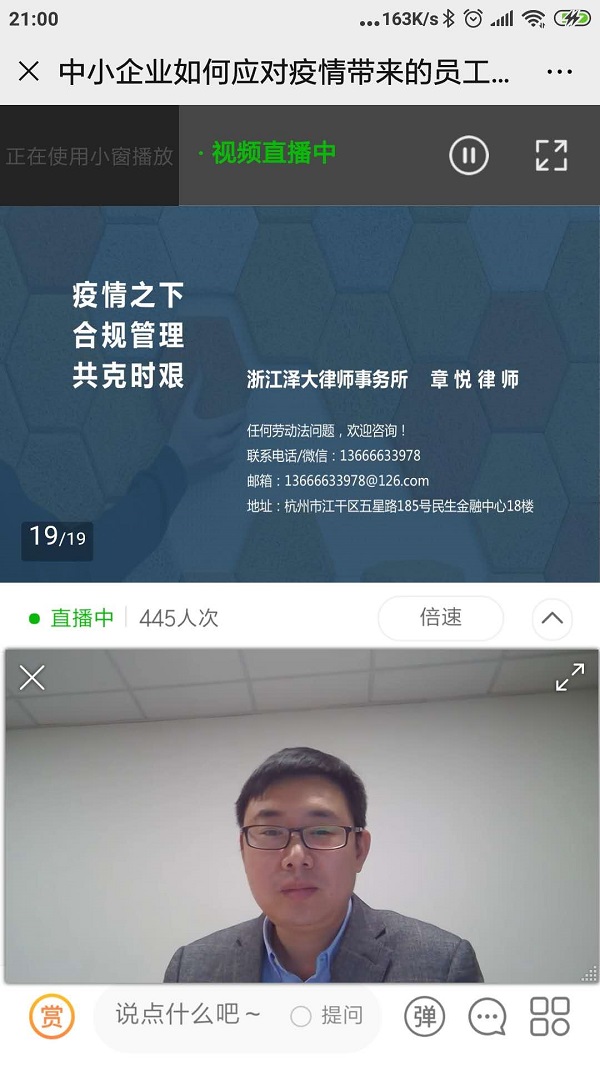Pause the live video stream
The image size is (600, 1066).
pos(468,155)
